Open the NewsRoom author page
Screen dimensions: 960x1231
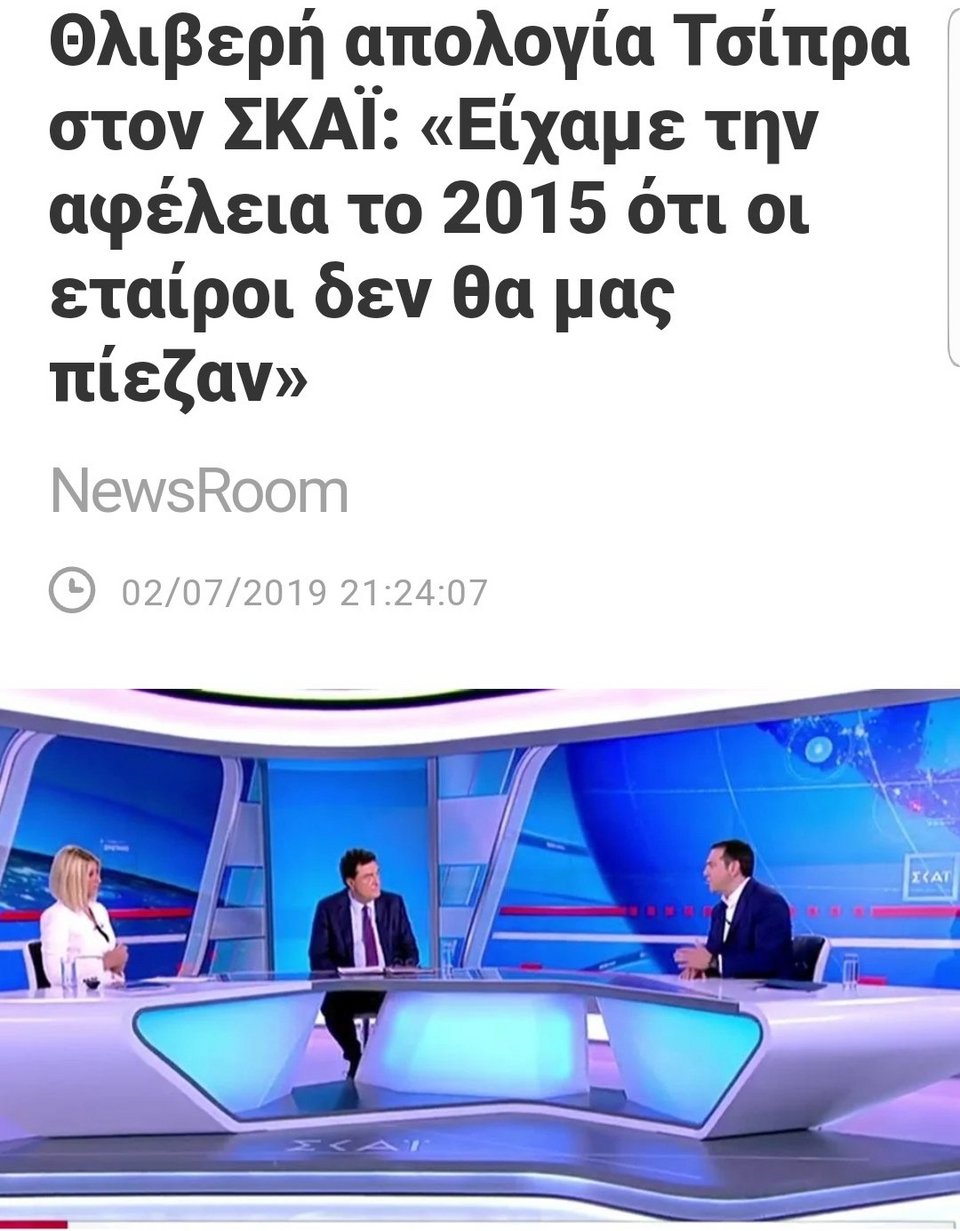click(x=199, y=492)
